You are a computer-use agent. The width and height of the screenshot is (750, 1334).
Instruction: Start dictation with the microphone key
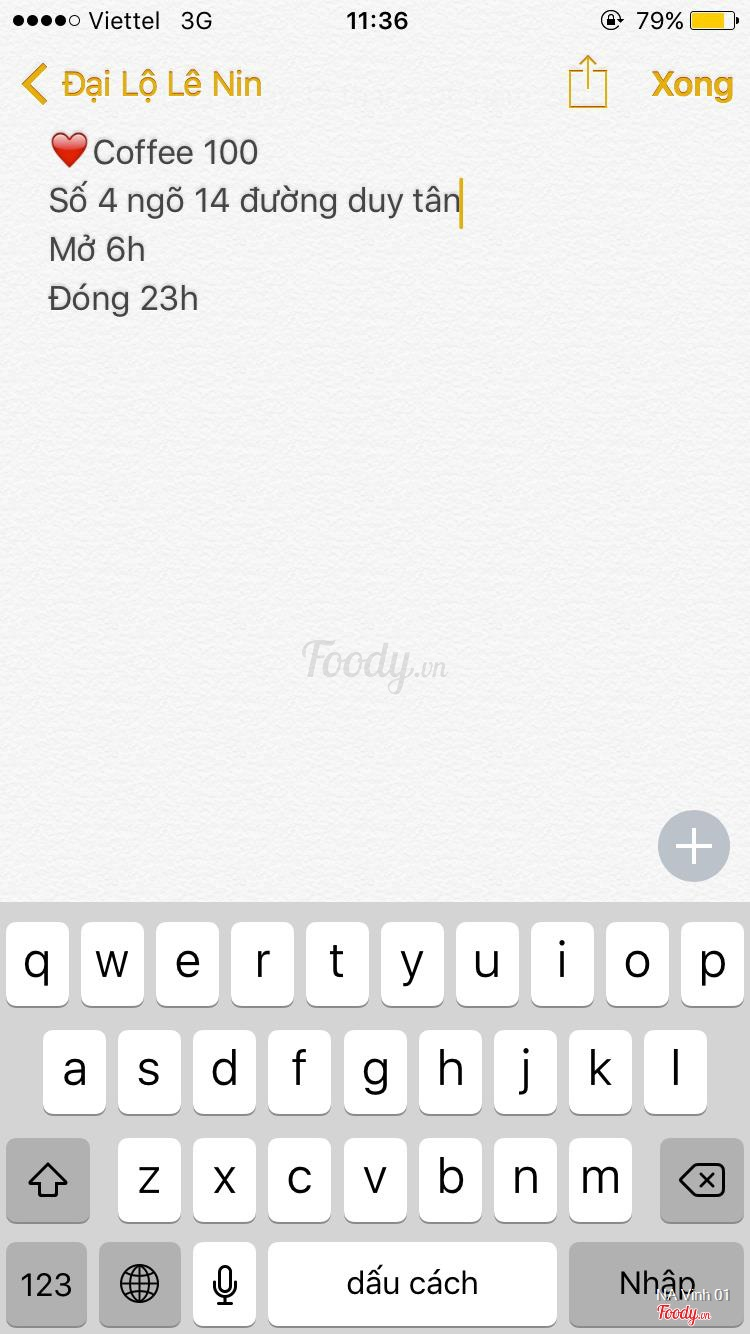225,1284
